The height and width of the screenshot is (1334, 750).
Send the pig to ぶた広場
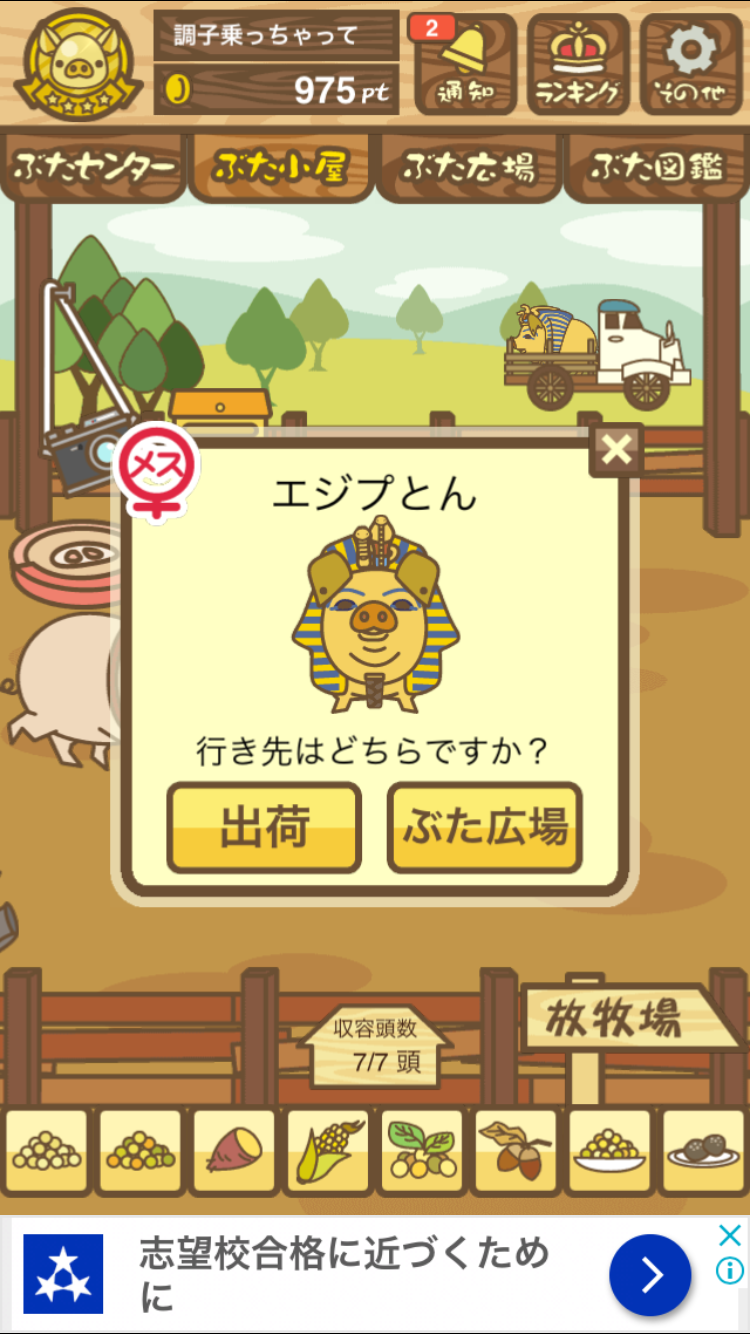coord(485,828)
